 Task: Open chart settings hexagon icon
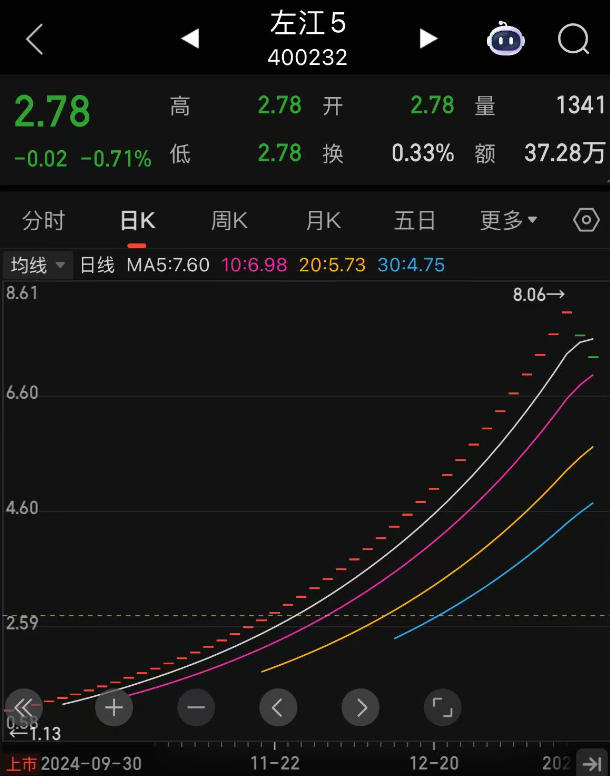pyautogui.click(x=586, y=220)
